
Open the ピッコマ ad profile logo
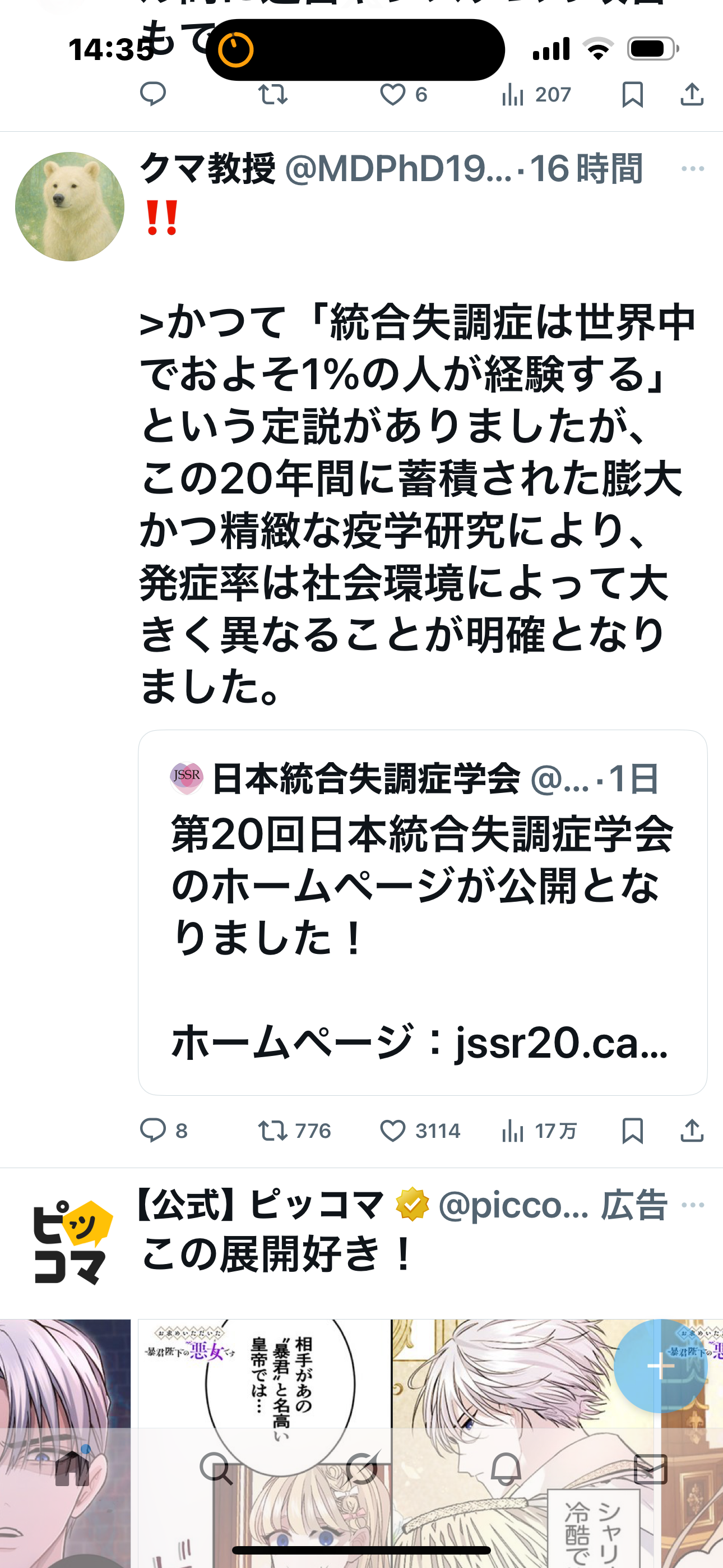click(x=70, y=1242)
